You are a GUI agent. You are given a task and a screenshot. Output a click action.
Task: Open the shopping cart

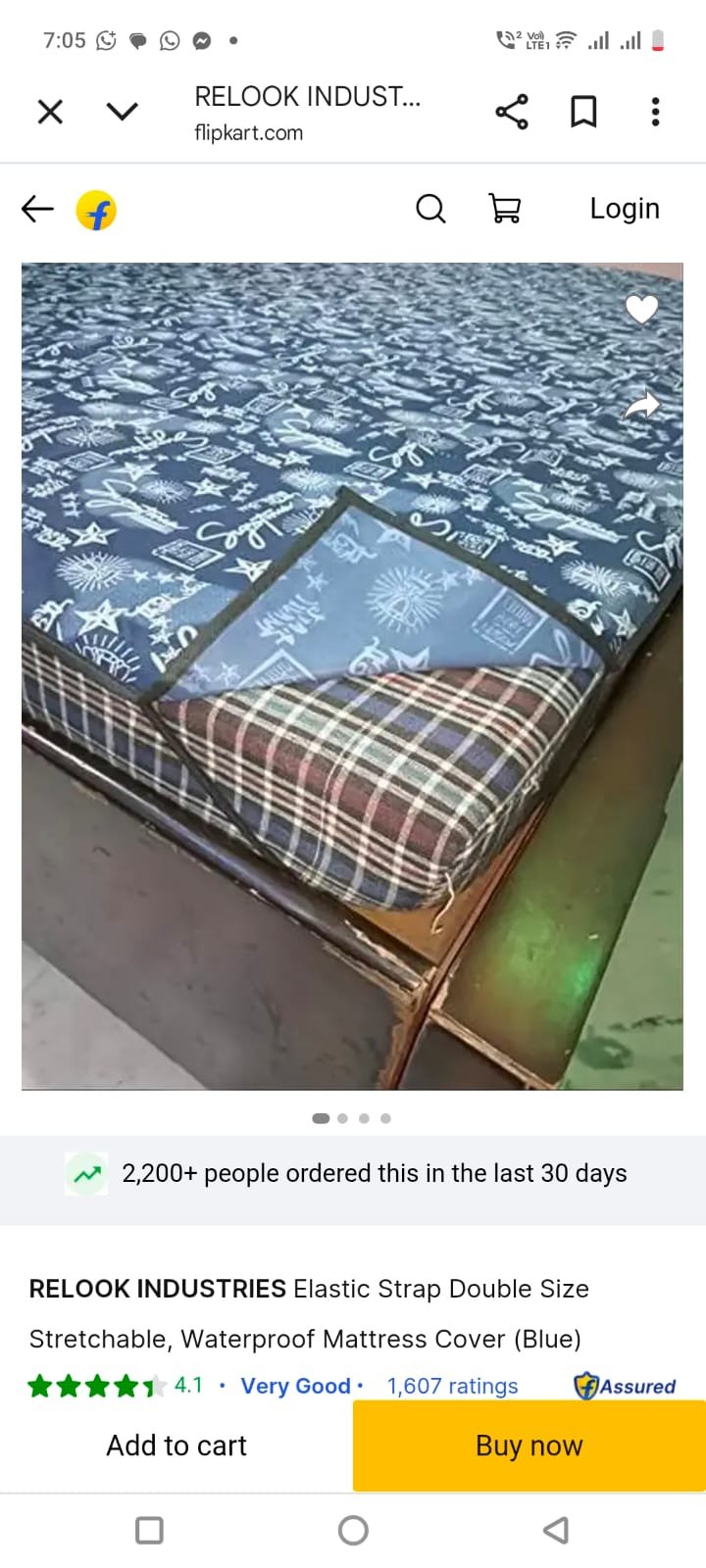[504, 209]
